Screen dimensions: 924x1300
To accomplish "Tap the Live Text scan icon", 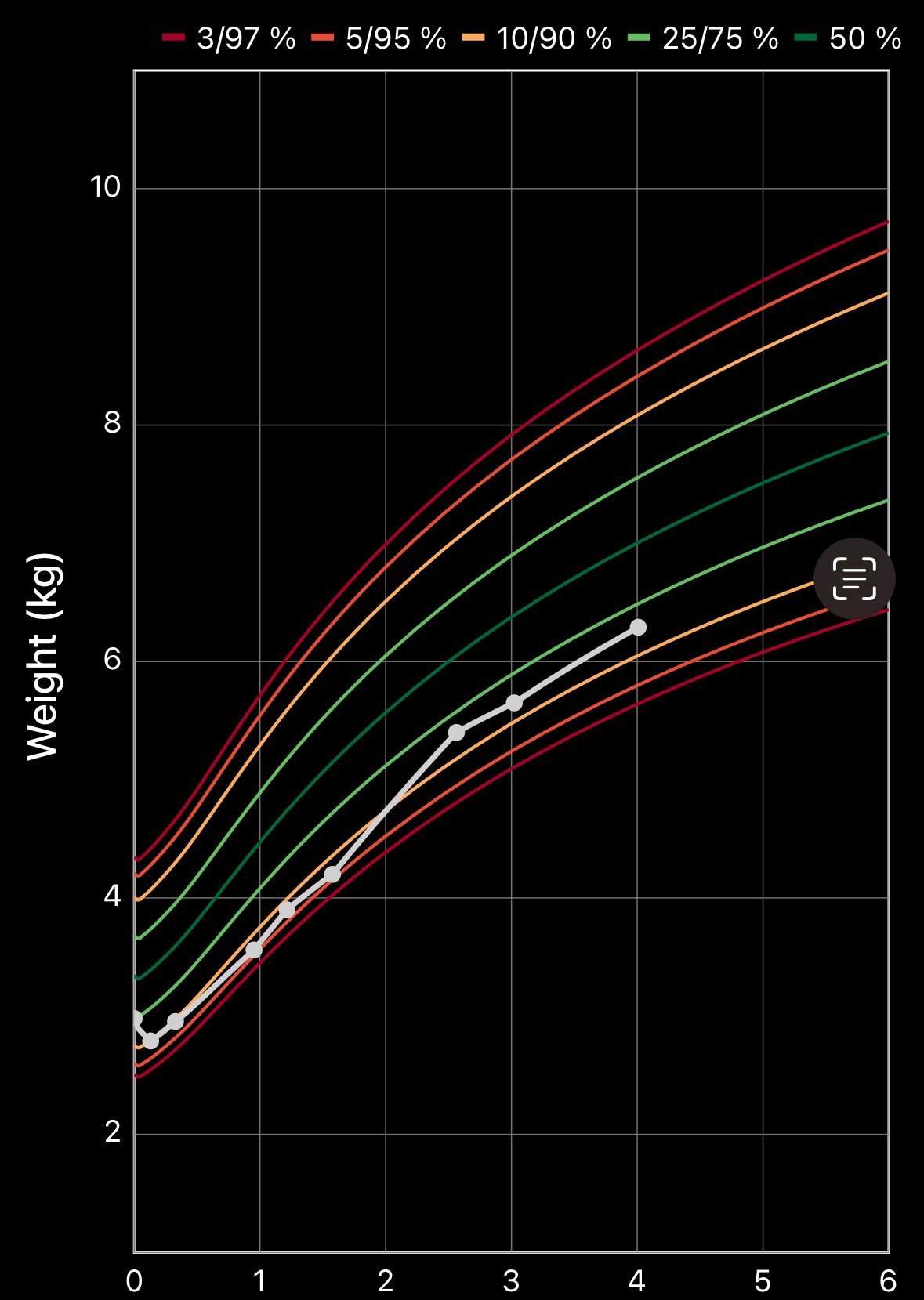I will pos(853,579).
